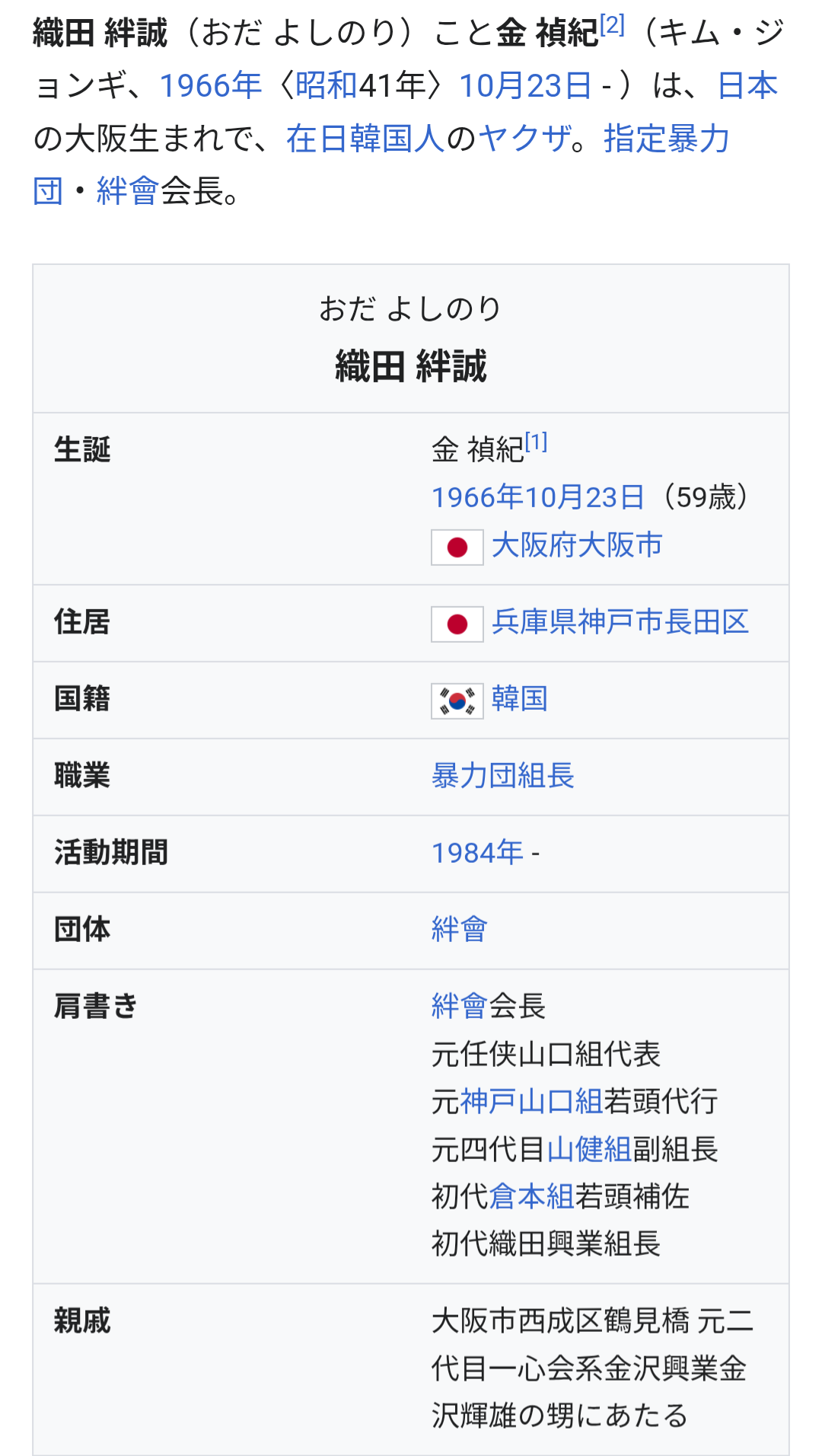Open the 神戸山口組 link
822x1456 pixels.
tap(531, 1101)
